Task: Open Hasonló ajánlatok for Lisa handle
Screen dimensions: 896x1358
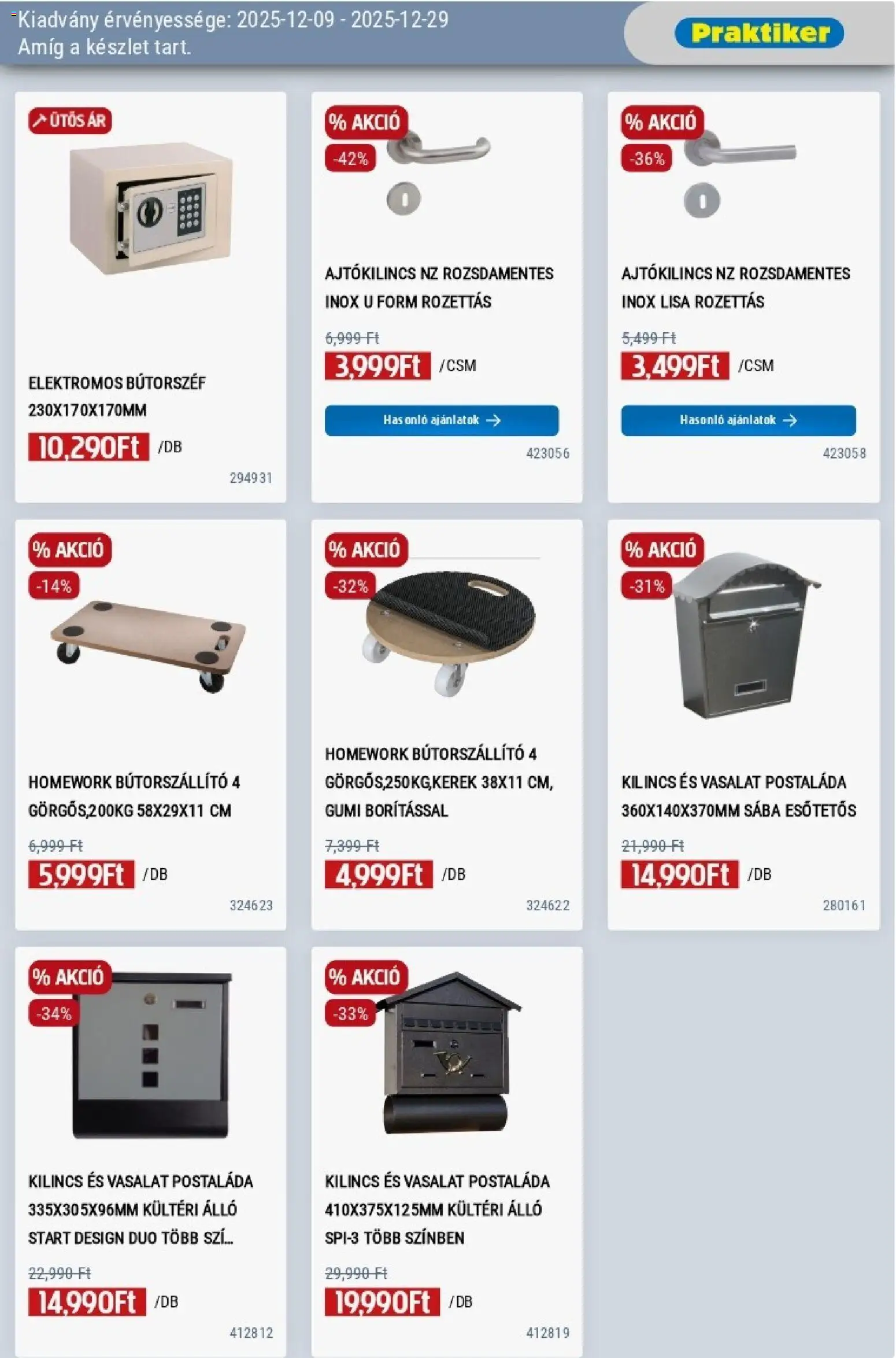Action: pos(738,420)
